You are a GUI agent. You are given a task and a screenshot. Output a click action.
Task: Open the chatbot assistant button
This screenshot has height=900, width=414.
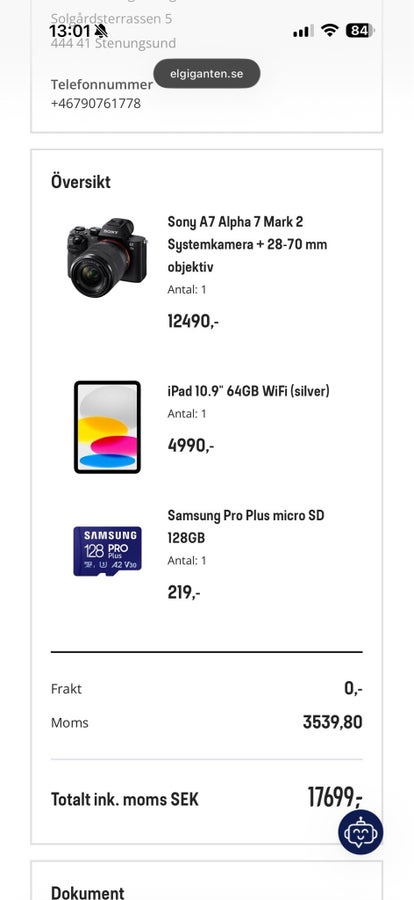pos(360,832)
